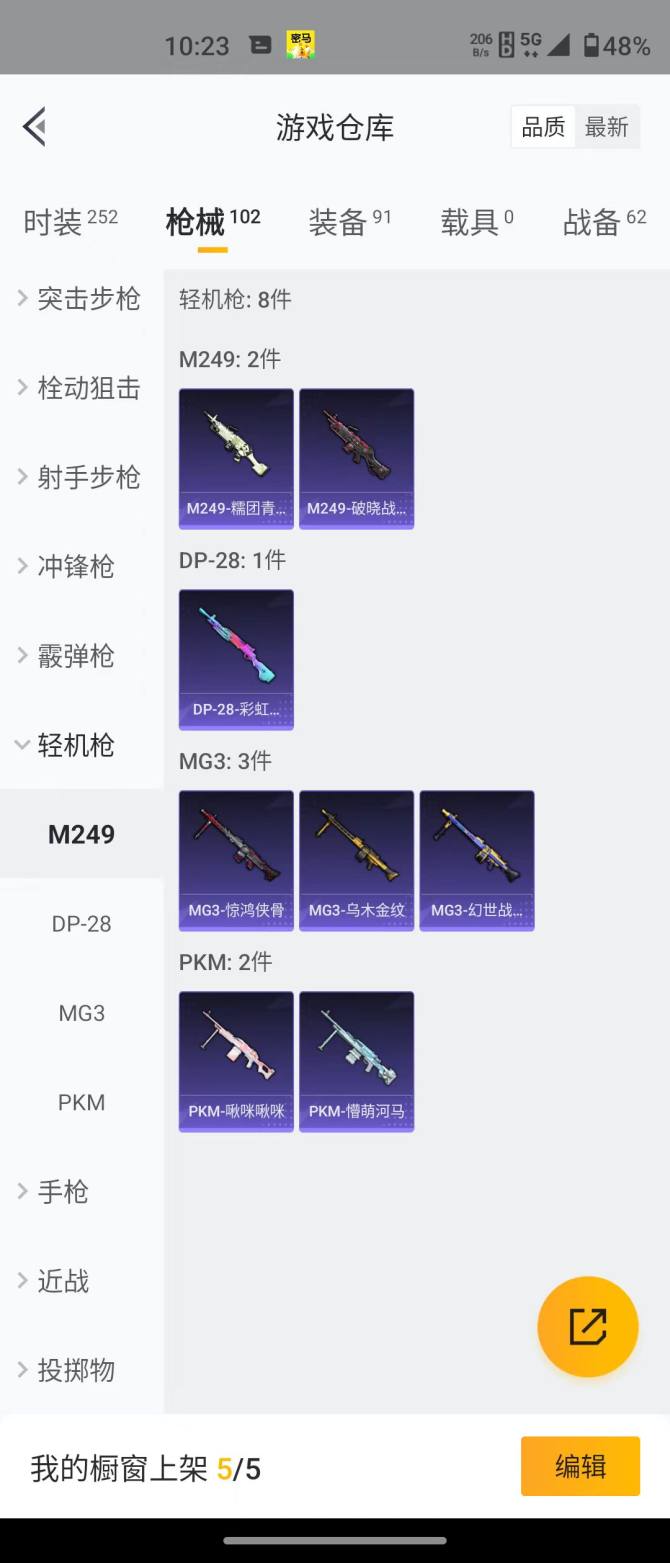Tap the 编辑 button

580,1466
